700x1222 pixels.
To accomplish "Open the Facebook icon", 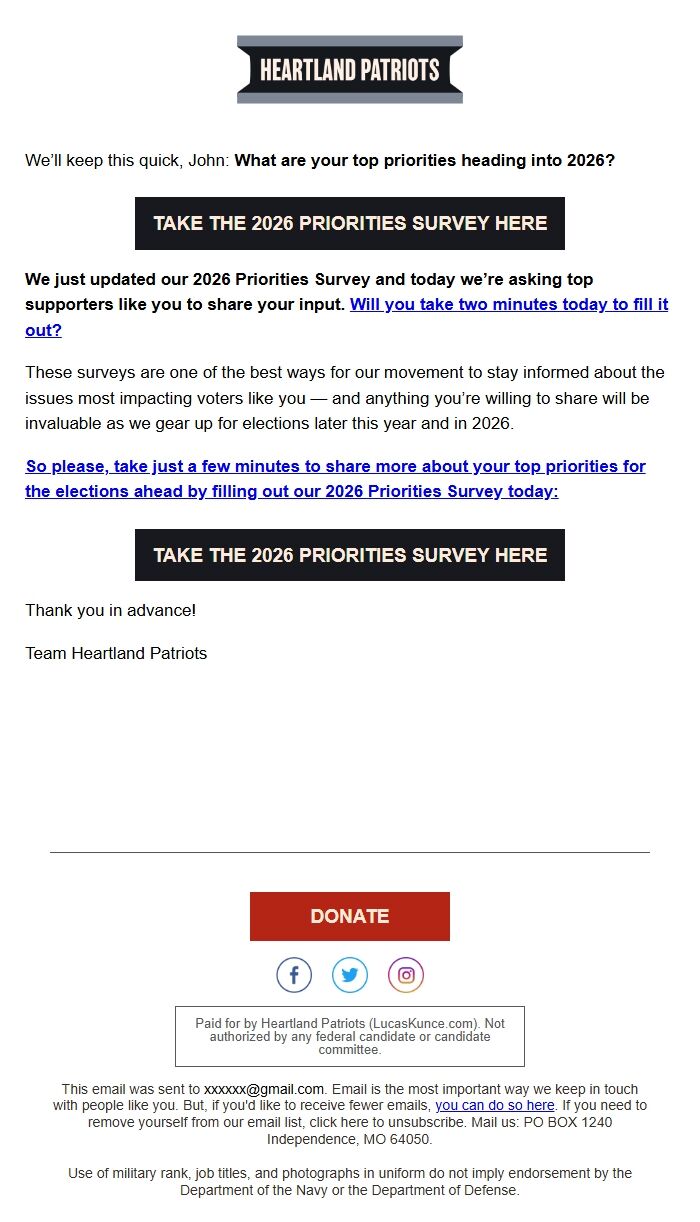I will 294,975.
